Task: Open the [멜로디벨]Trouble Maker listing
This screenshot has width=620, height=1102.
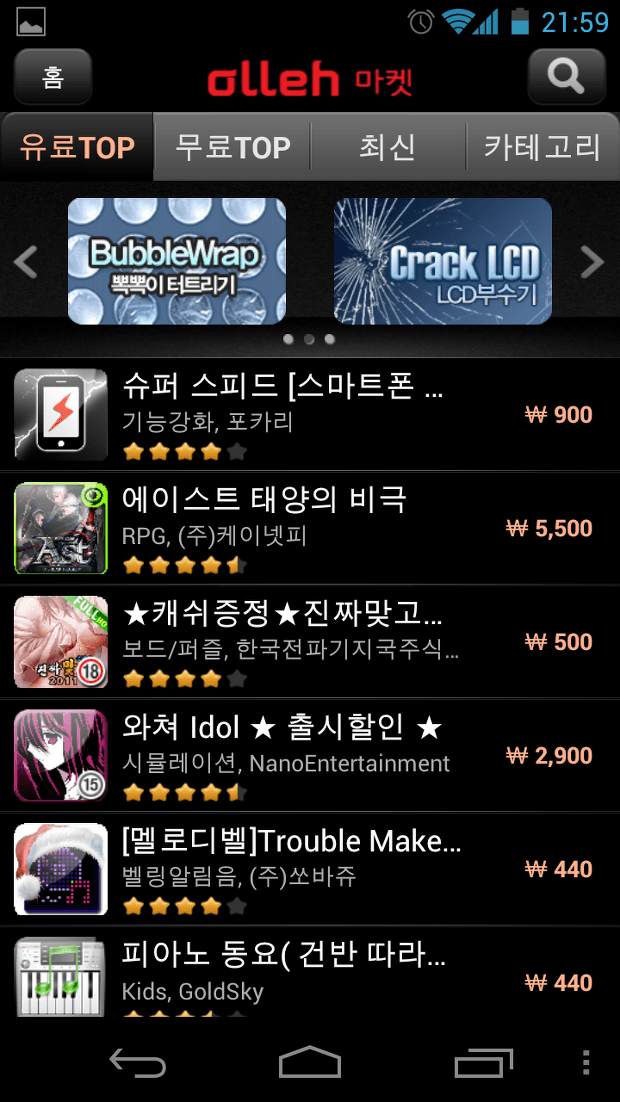Action: pos(300,869)
